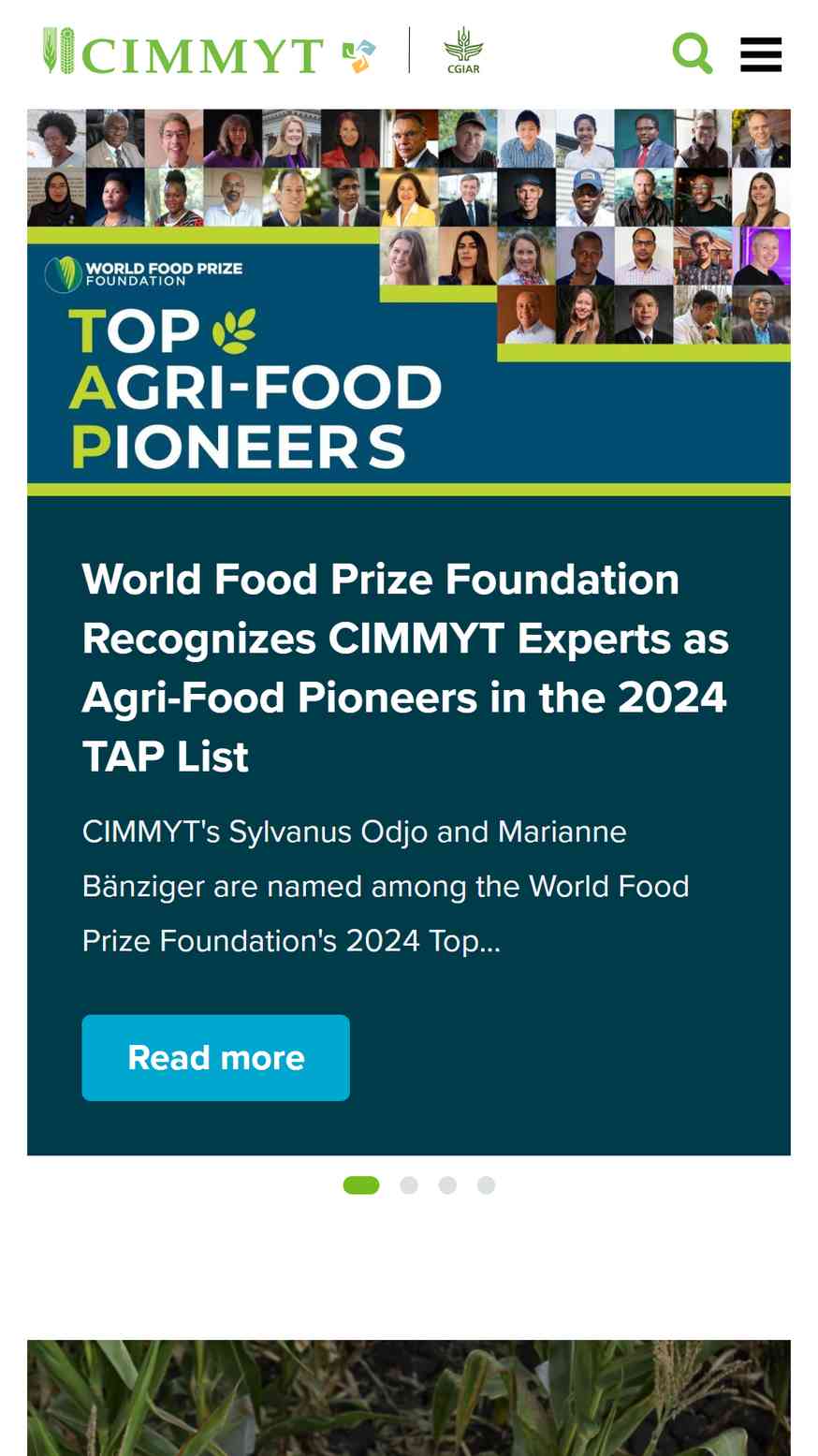Open the World Food Prize article headline
The image size is (818, 1456).
[x=405, y=668]
